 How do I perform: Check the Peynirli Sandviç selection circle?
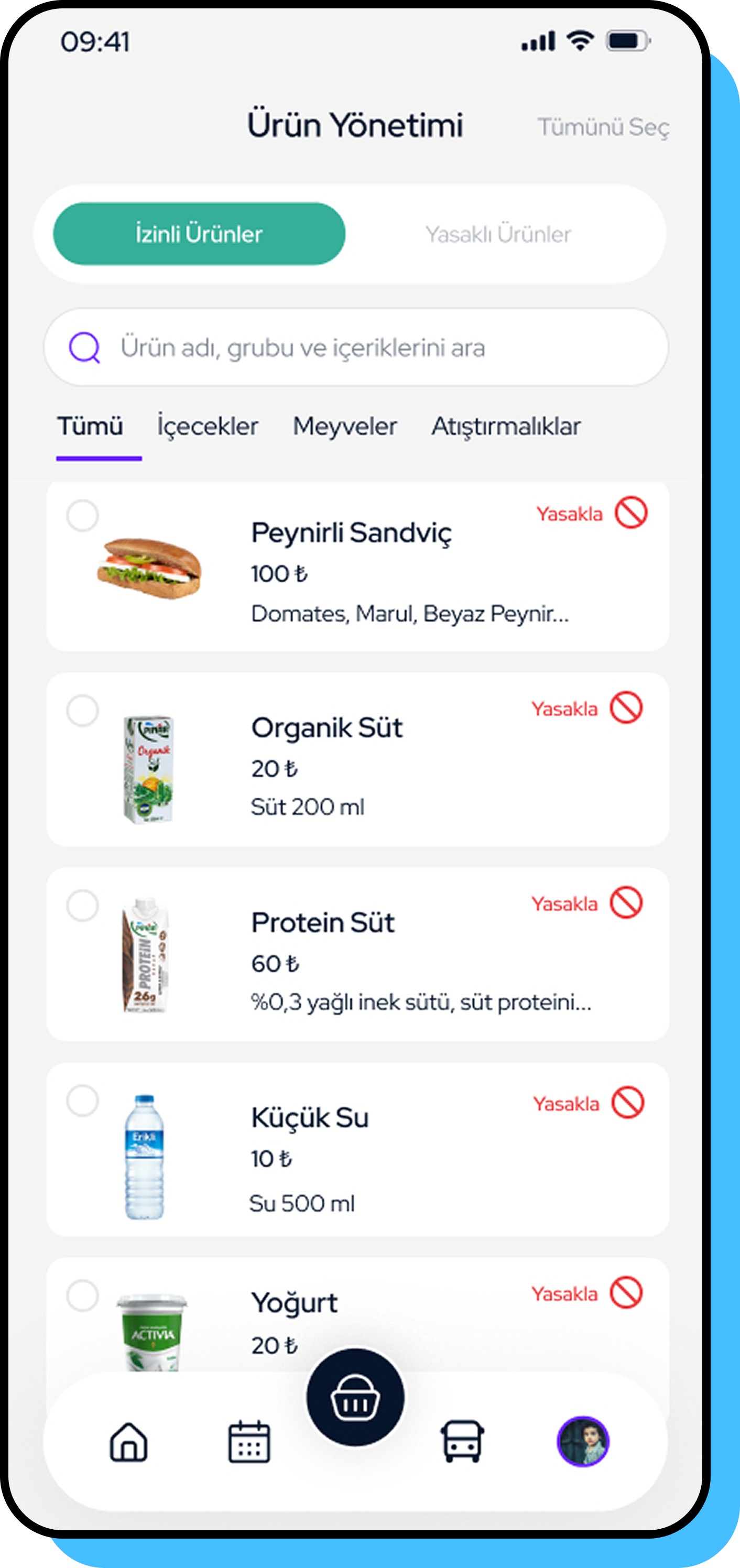click(x=83, y=516)
